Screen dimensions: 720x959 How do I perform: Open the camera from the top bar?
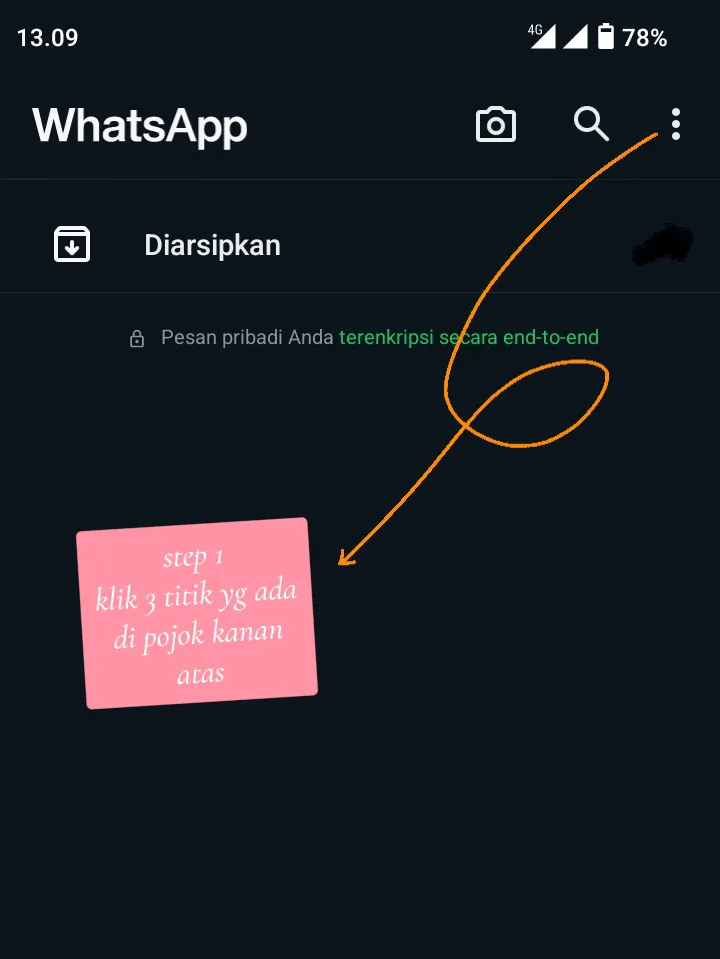pos(495,126)
